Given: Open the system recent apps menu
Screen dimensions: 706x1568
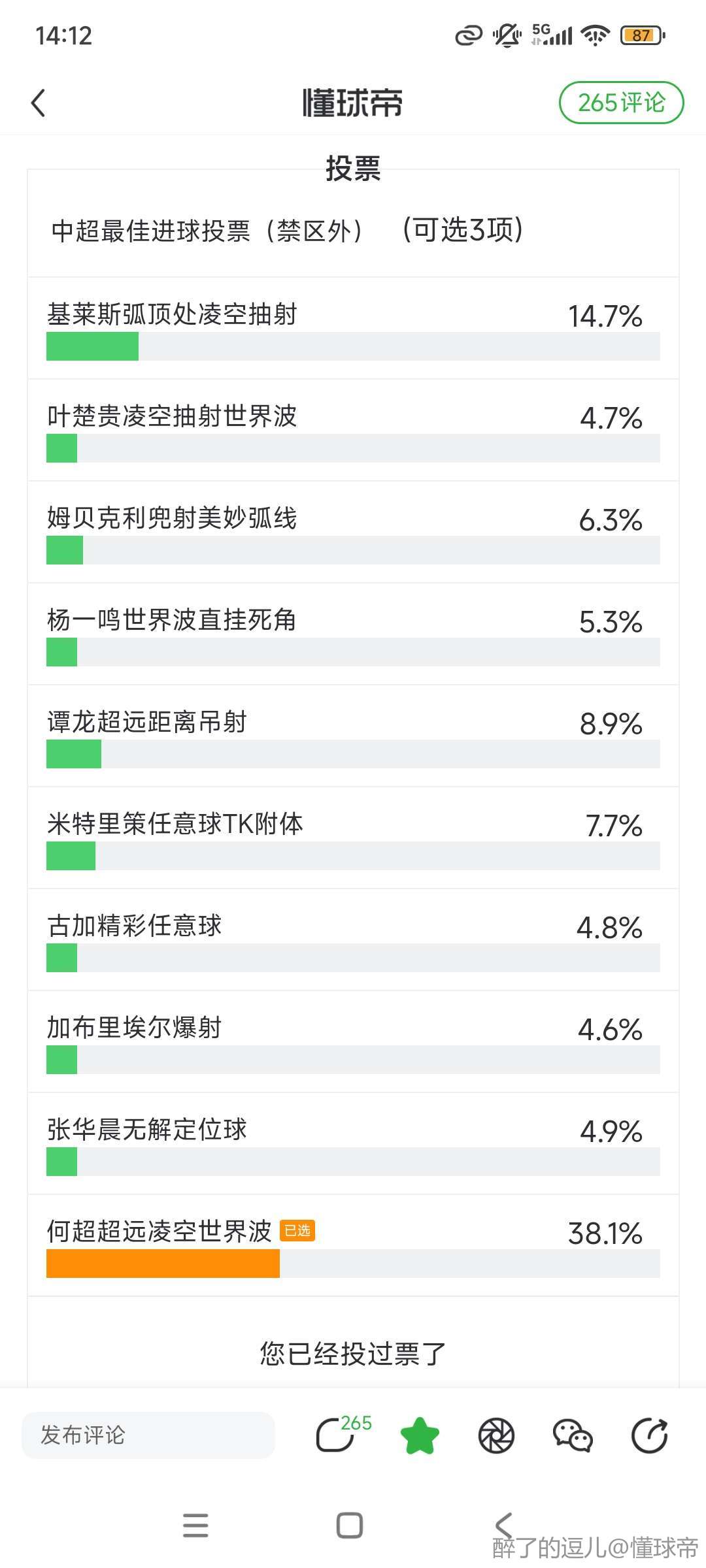Looking at the screenshot, I should (195, 1526).
